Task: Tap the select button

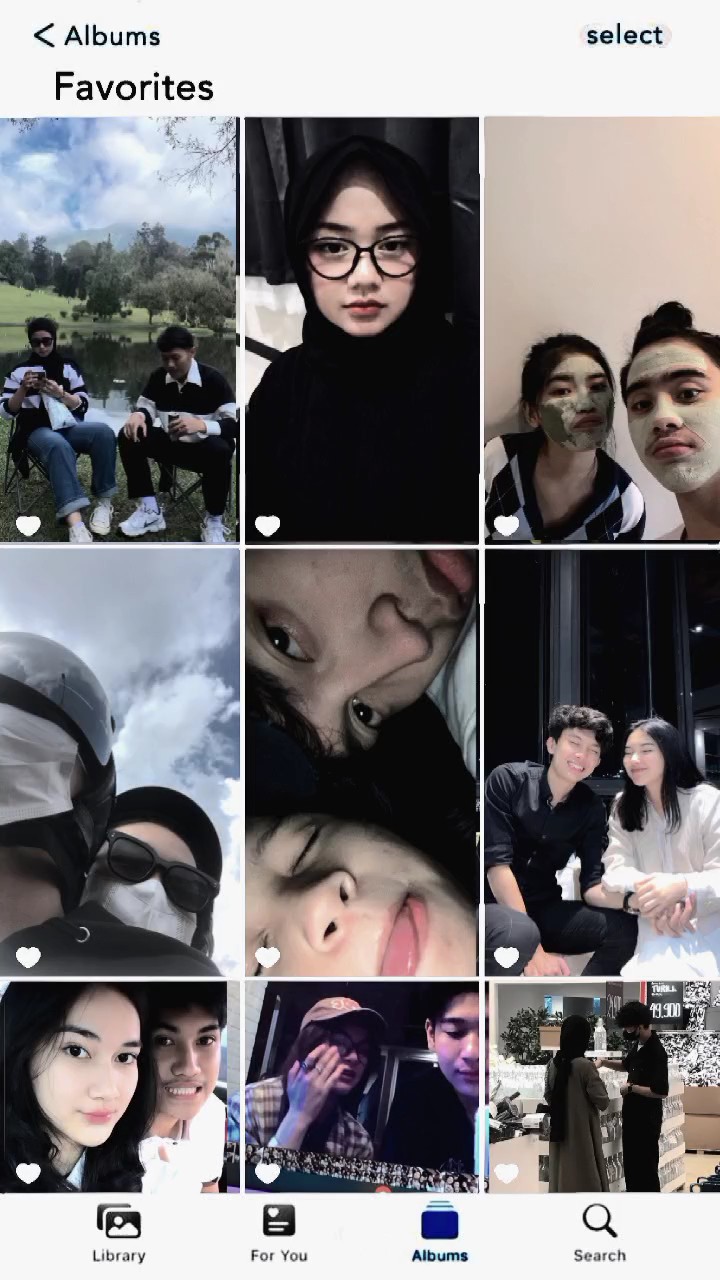Action: tap(624, 35)
